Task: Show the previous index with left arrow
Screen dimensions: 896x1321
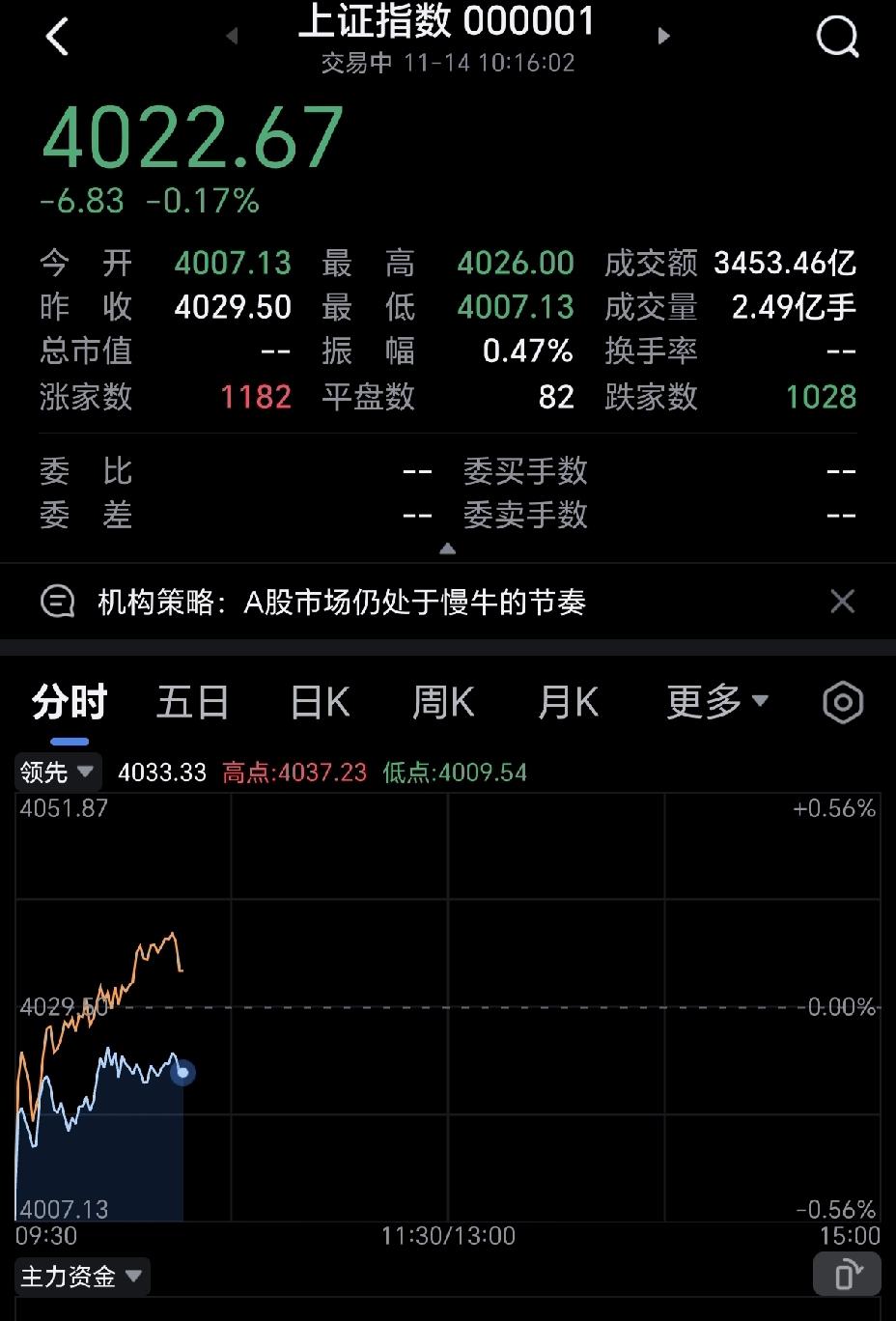Action: [232, 36]
